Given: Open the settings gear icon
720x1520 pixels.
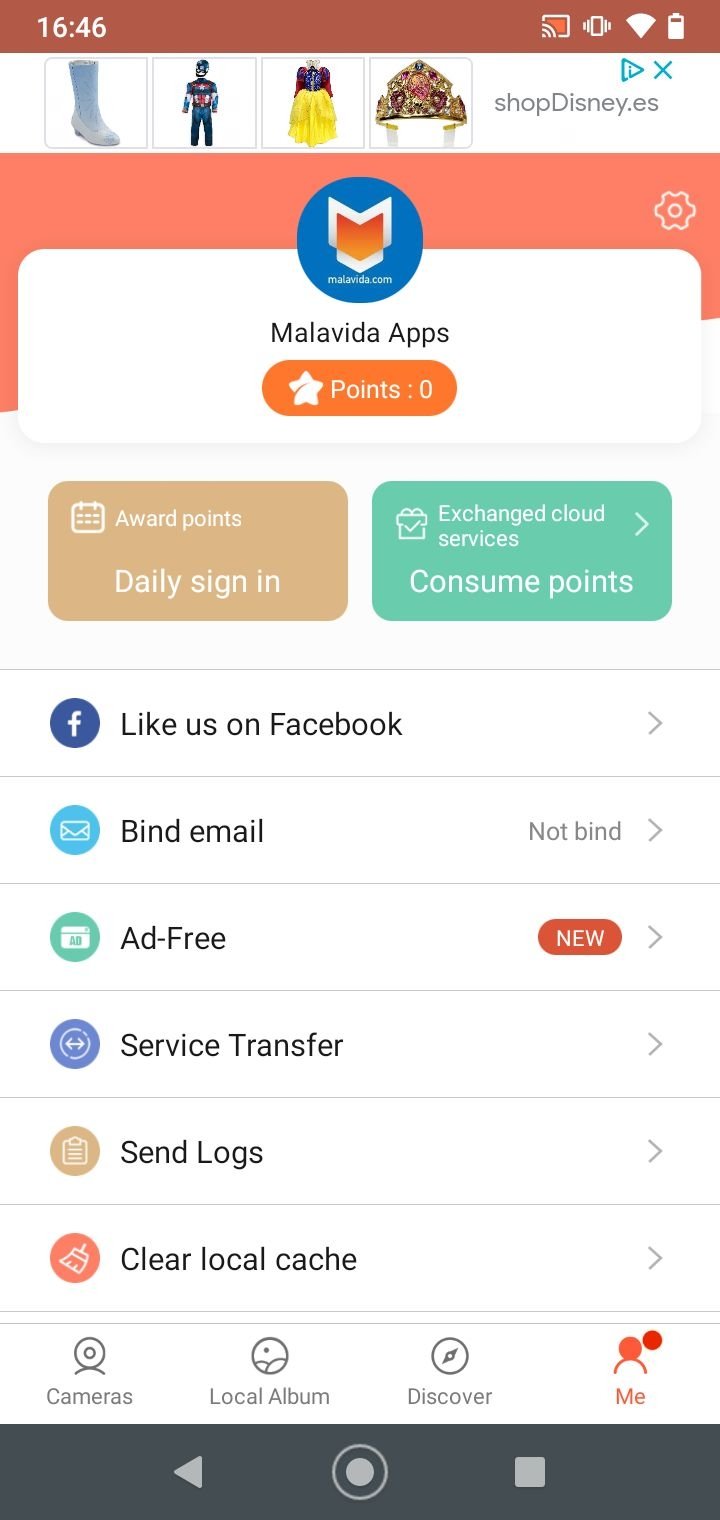Looking at the screenshot, I should point(674,210).
